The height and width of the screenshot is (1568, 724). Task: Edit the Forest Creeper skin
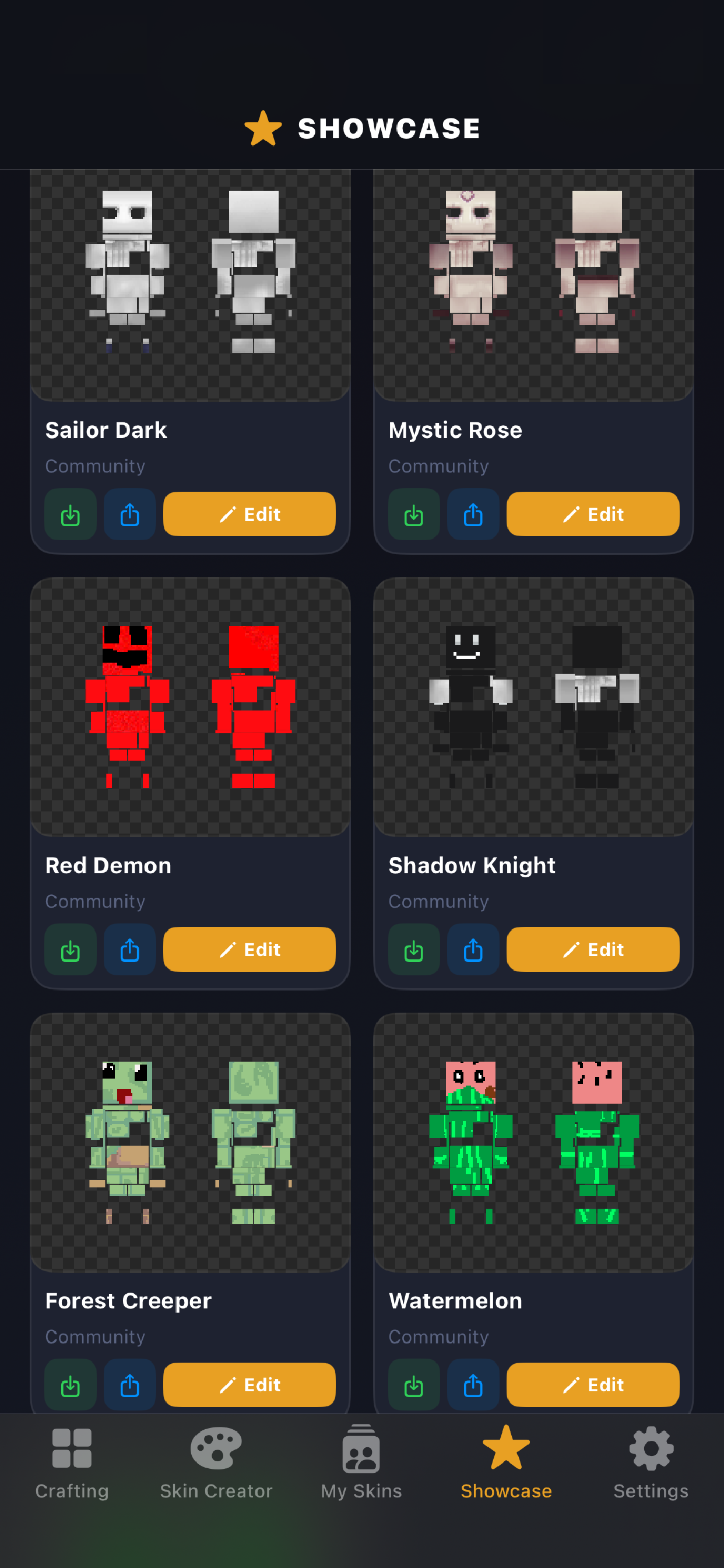[x=249, y=1385]
